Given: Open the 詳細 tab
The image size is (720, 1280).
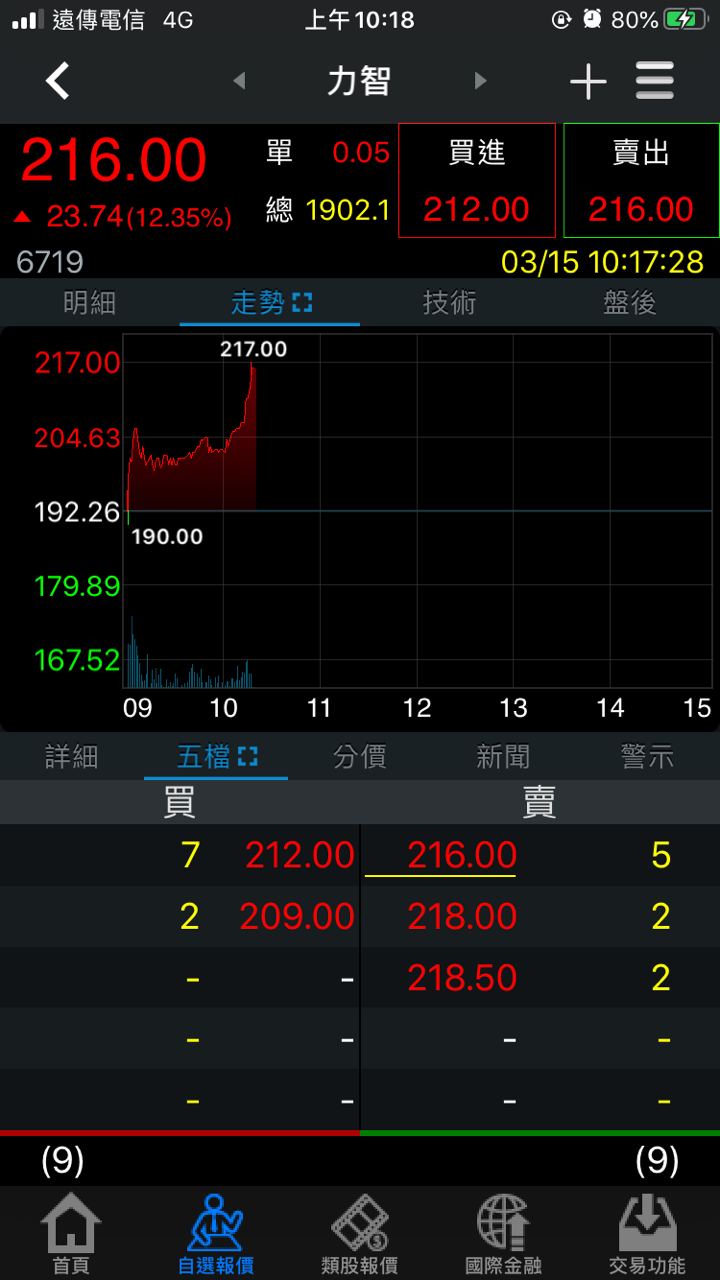Looking at the screenshot, I should click(72, 757).
